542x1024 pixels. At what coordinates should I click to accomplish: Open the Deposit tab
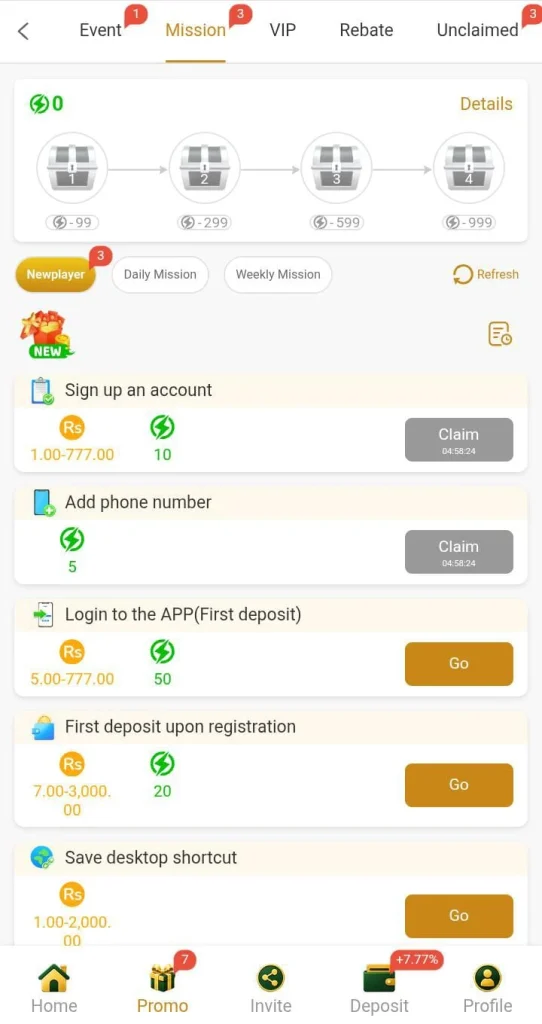[379, 989]
